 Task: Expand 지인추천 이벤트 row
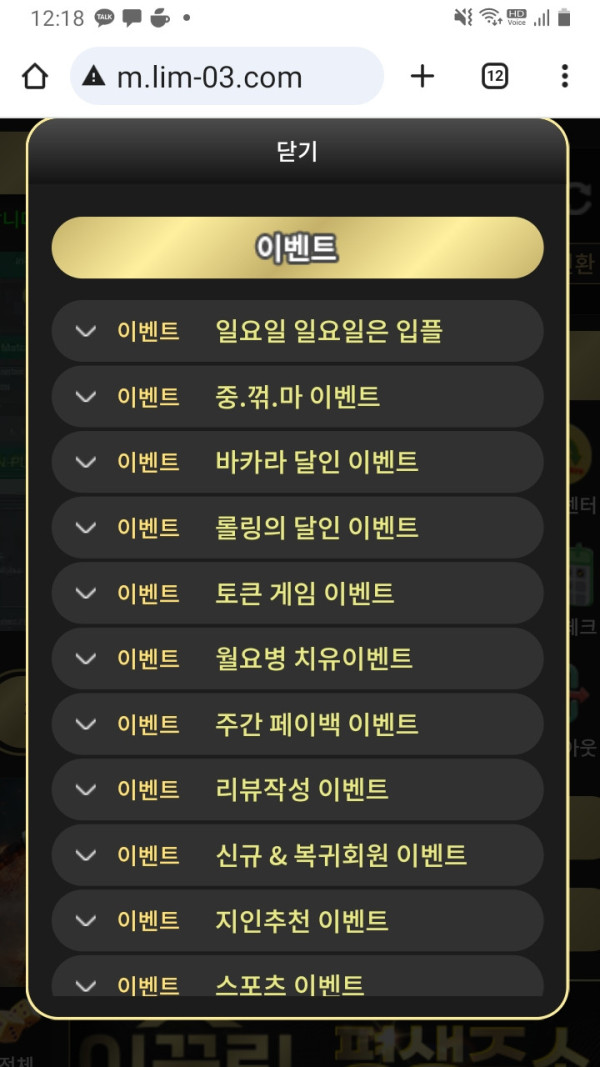click(x=297, y=920)
